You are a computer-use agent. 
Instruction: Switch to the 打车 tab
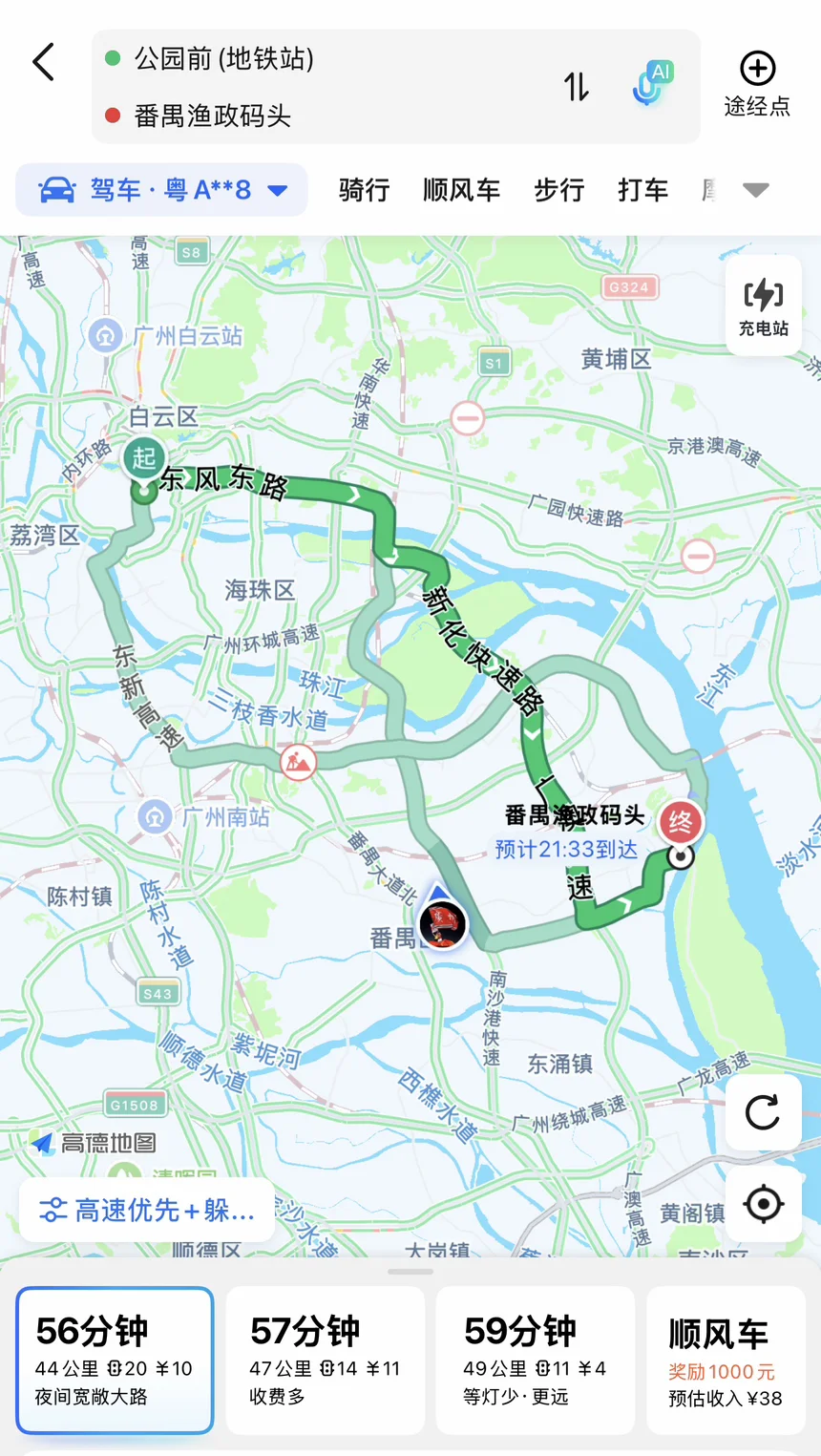(642, 190)
